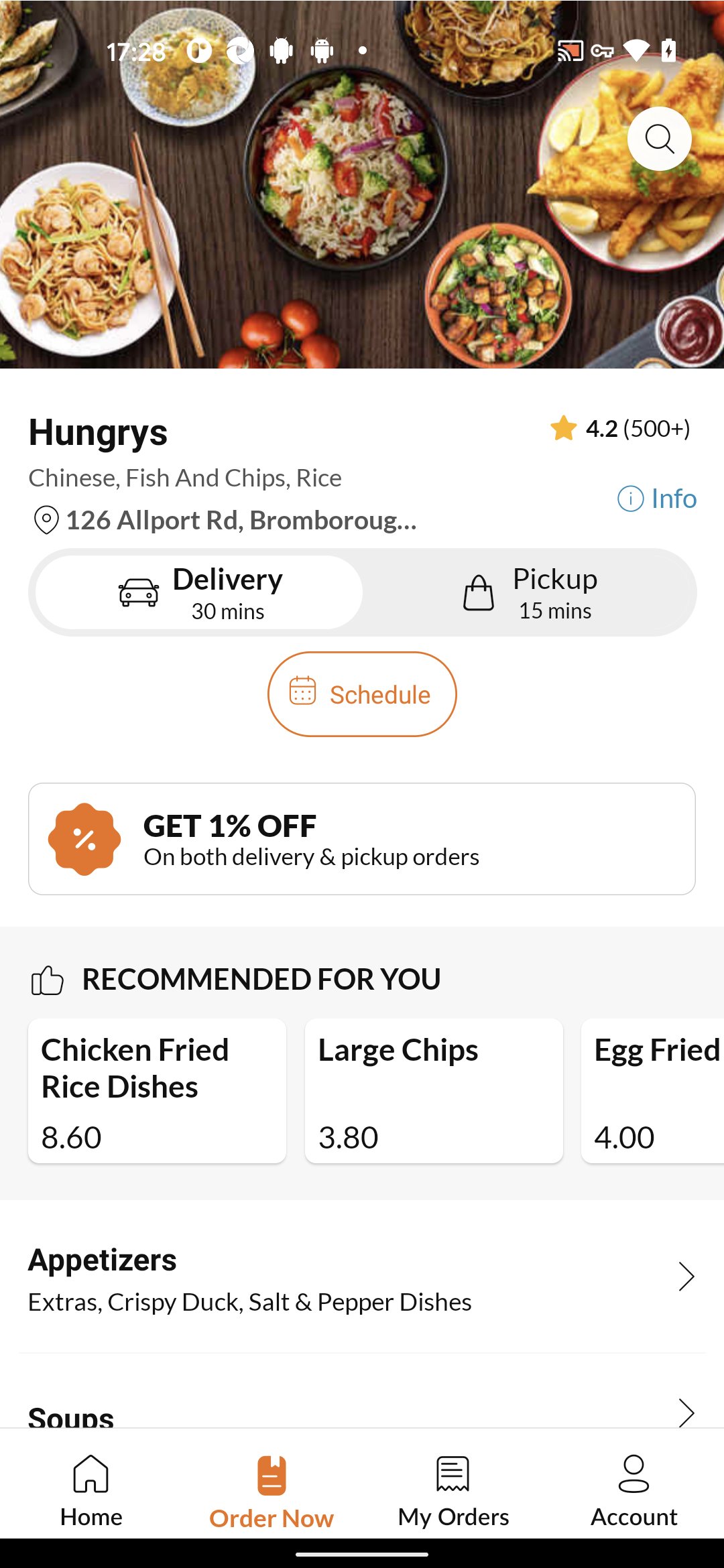Open the restaurant Info link

tap(657, 499)
